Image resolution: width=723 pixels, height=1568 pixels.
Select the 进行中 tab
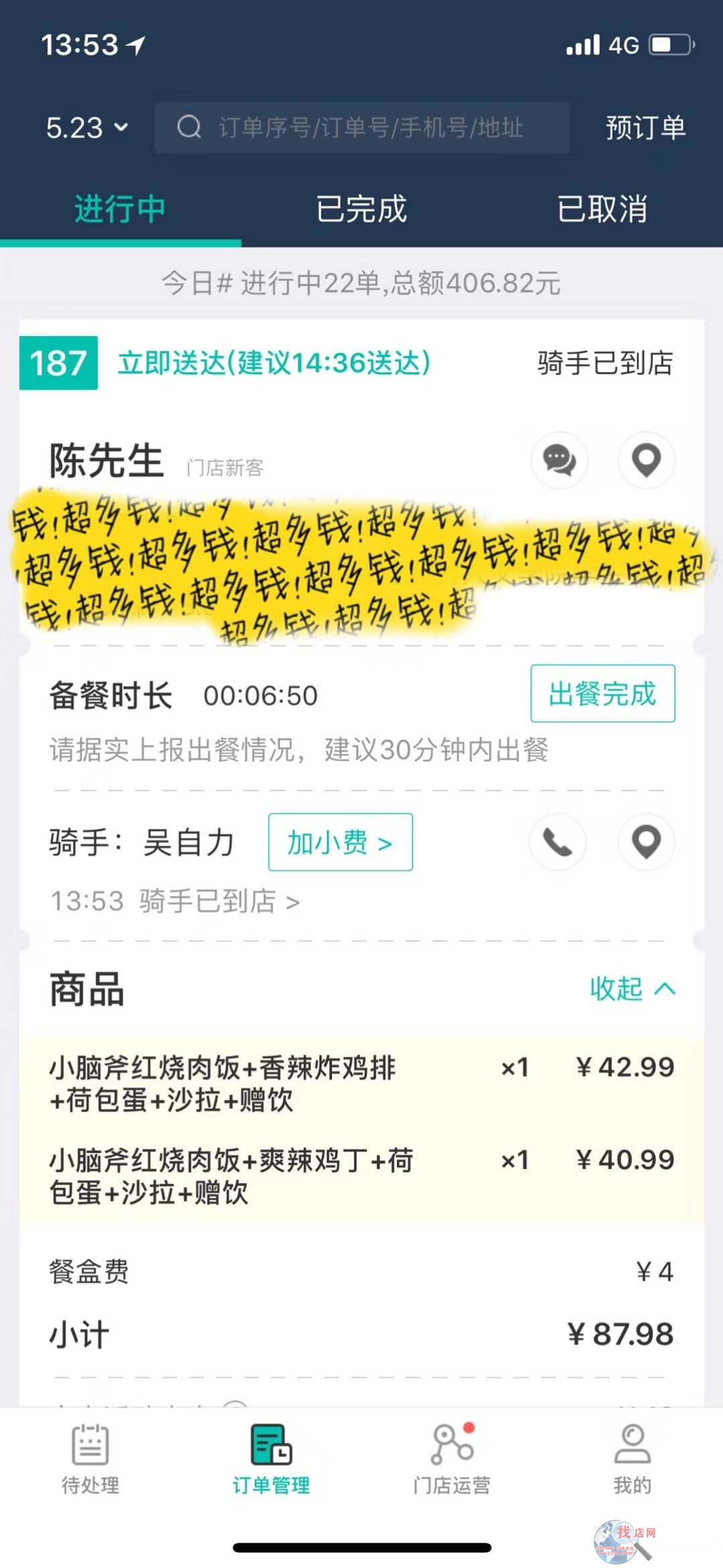click(x=120, y=209)
